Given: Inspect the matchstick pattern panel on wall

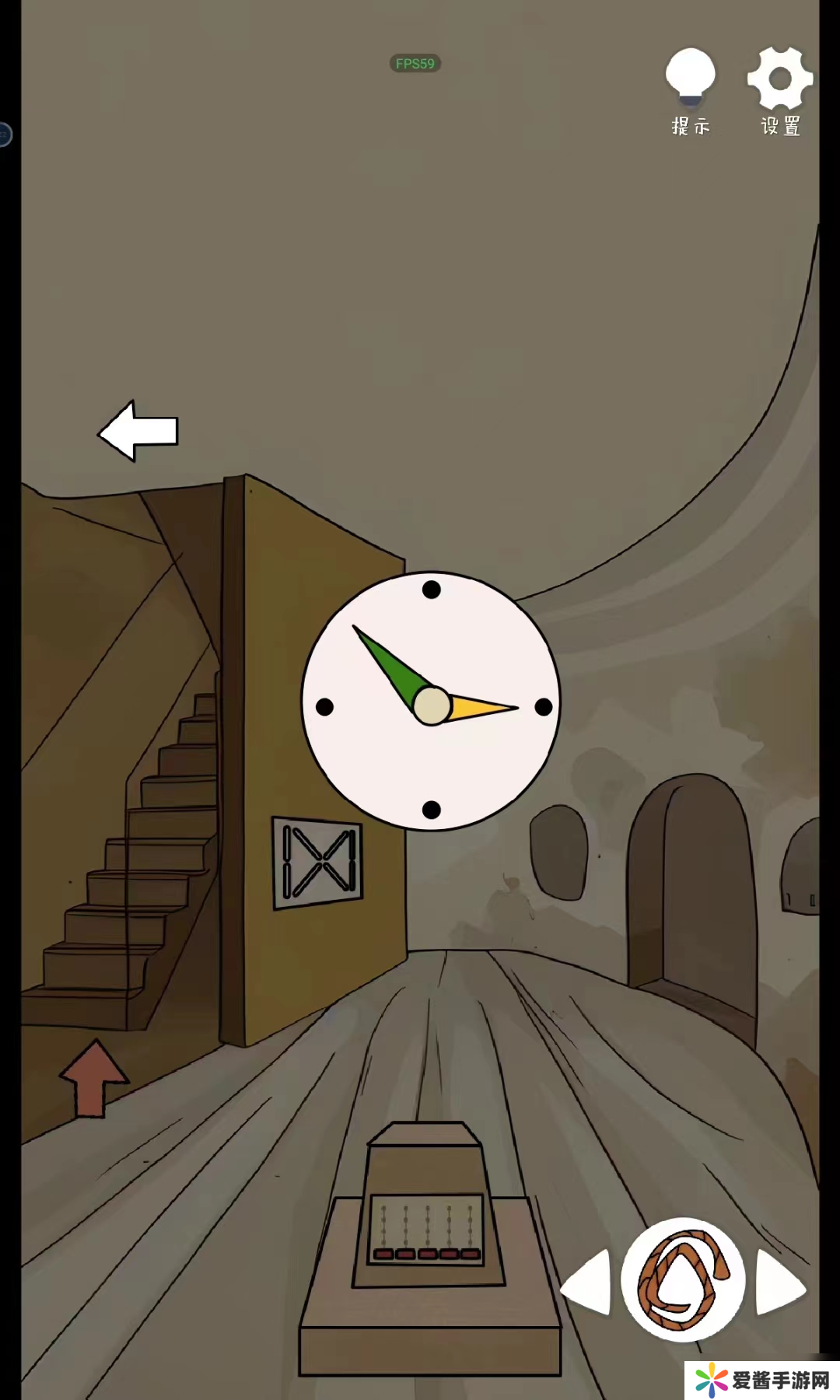Looking at the screenshot, I should click(x=318, y=862).
